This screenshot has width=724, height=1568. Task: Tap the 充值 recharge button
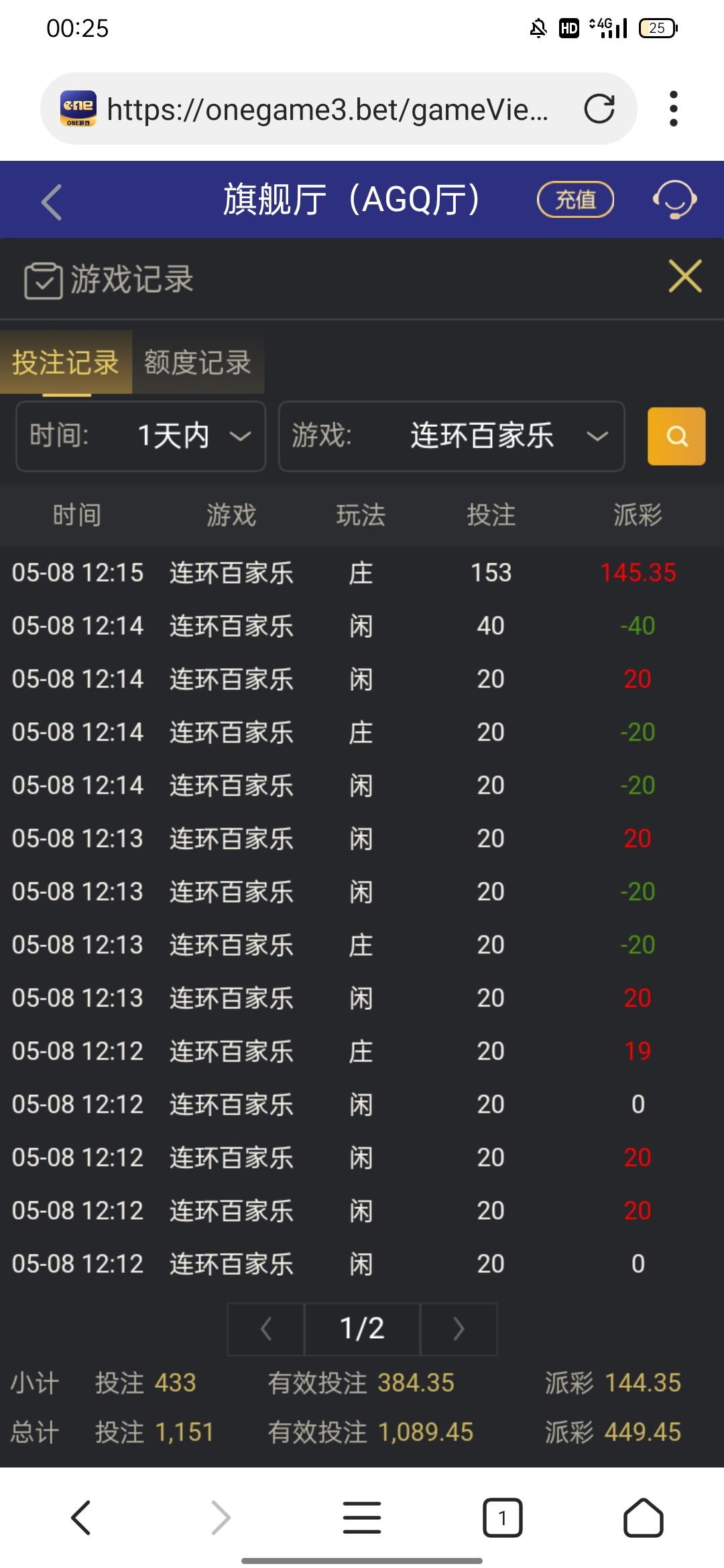click(575, 199)
